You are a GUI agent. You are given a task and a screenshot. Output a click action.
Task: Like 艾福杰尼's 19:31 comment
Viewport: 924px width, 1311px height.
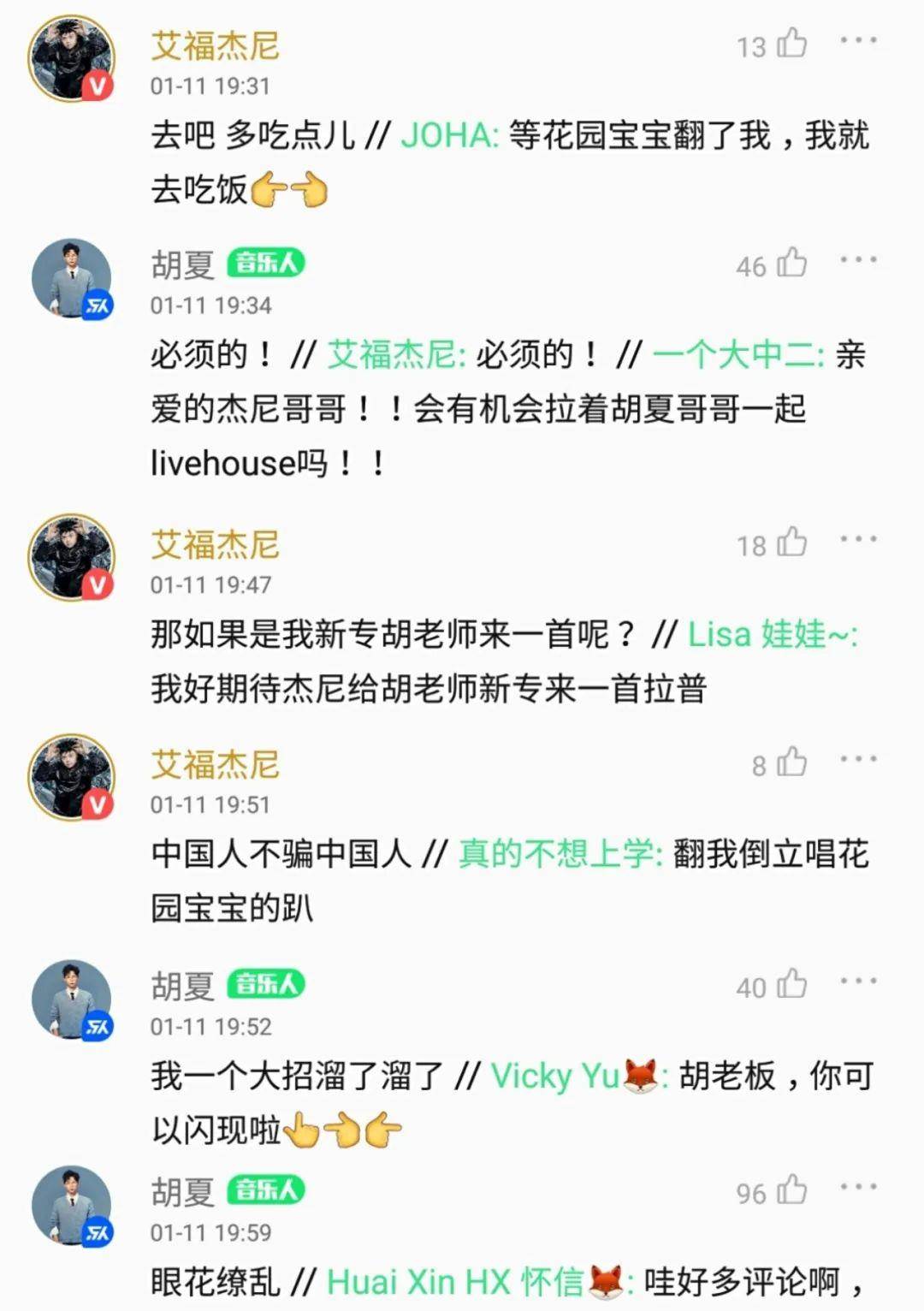coord(791,43)
